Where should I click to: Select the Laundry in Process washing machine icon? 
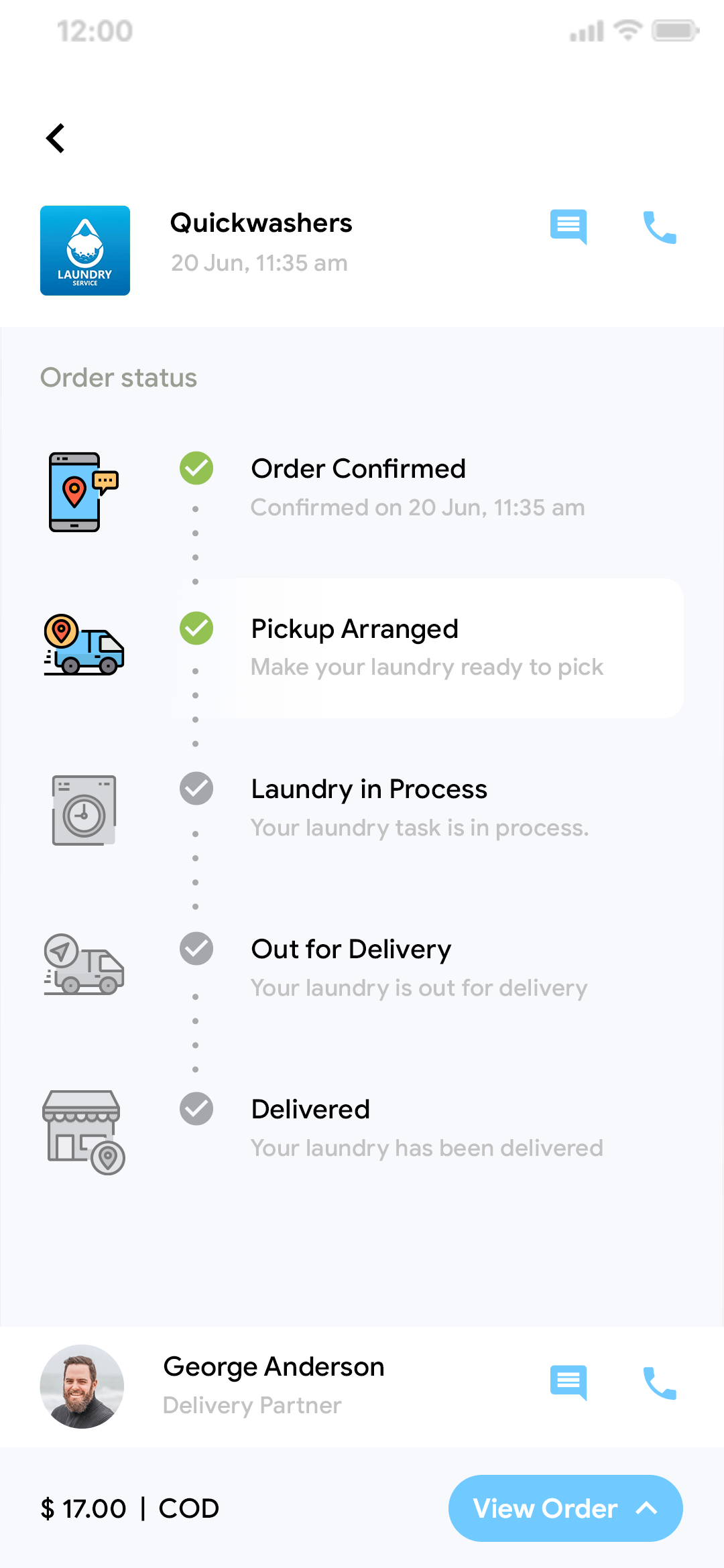pyautogui.click(x=84, y=810)
